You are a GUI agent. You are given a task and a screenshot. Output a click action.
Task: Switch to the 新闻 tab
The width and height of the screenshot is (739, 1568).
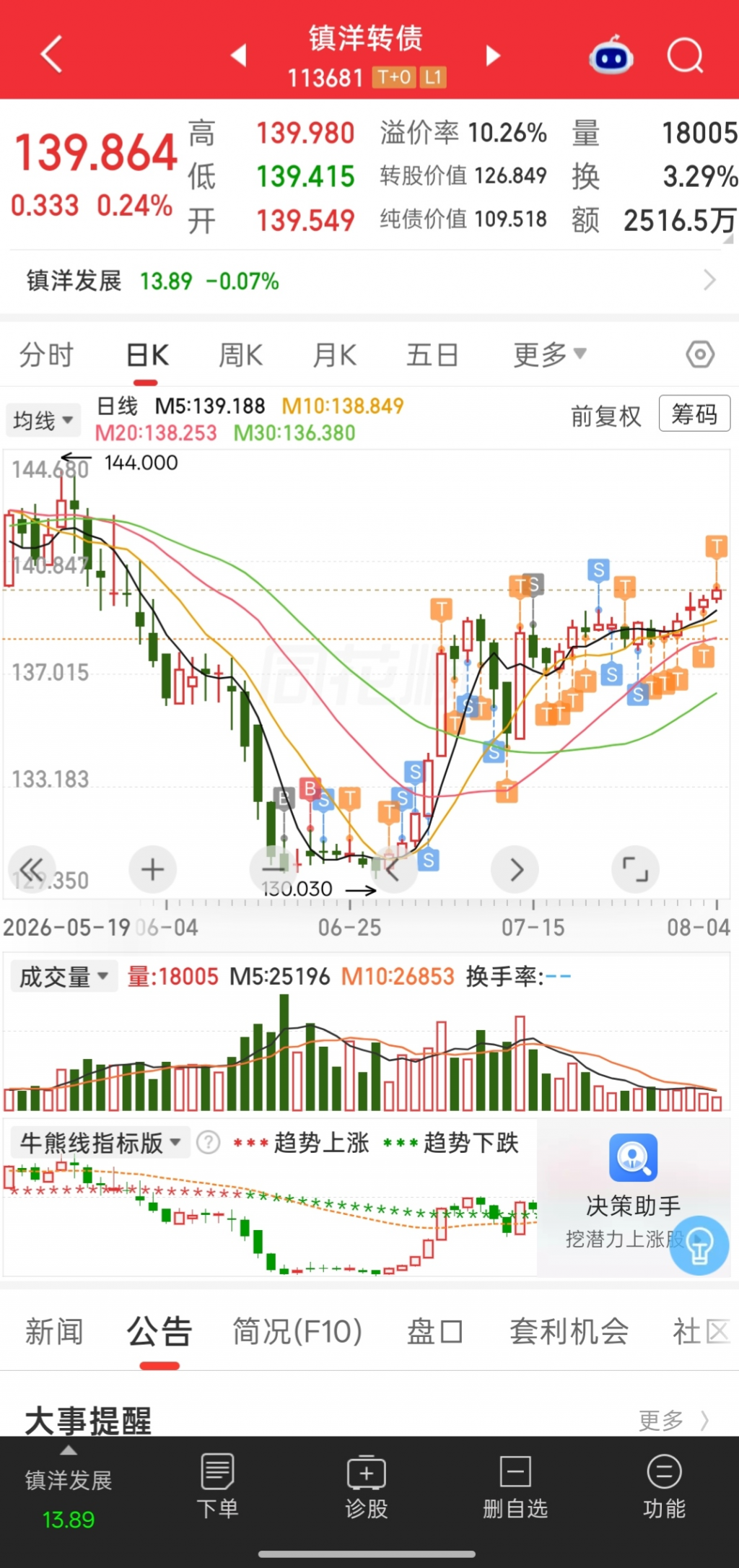point(54,1332)
